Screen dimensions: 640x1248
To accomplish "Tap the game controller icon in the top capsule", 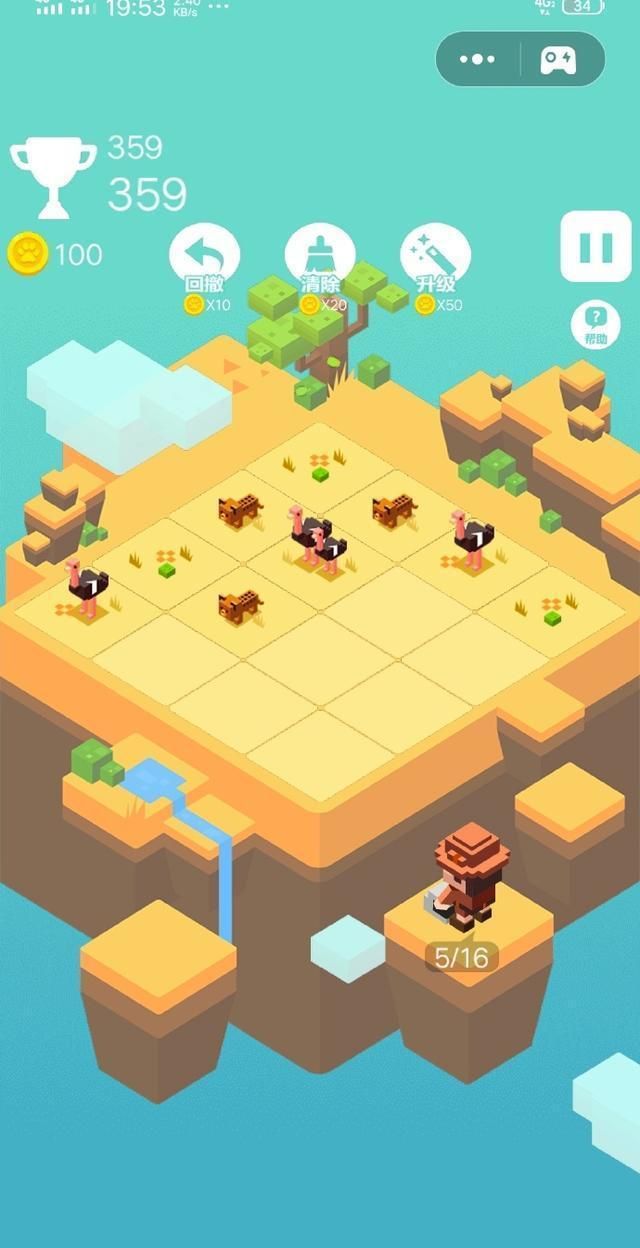I will (558, 60).
